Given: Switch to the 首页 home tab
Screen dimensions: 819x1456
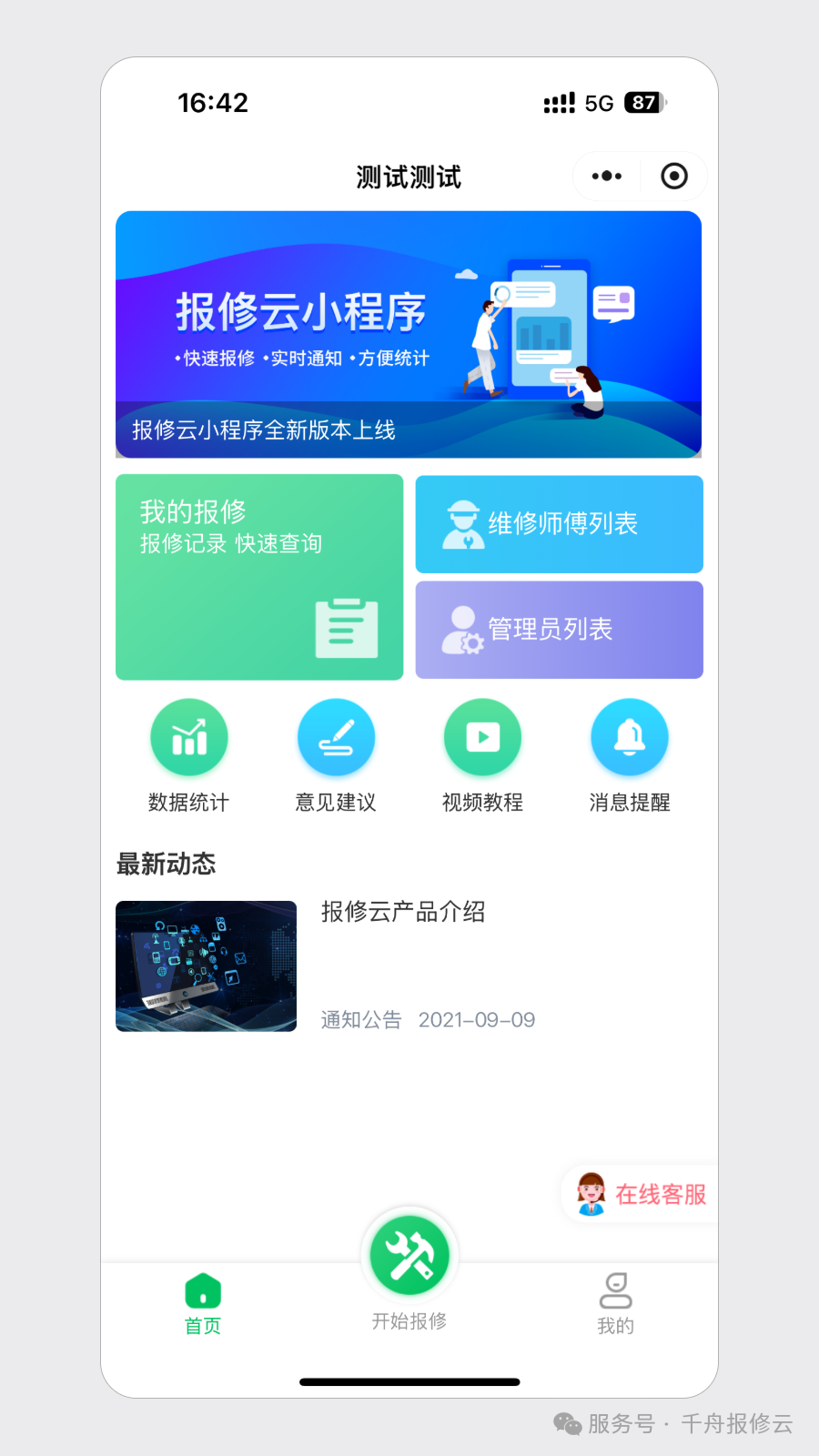Looking at the screenshot, I should (202, 1301).
